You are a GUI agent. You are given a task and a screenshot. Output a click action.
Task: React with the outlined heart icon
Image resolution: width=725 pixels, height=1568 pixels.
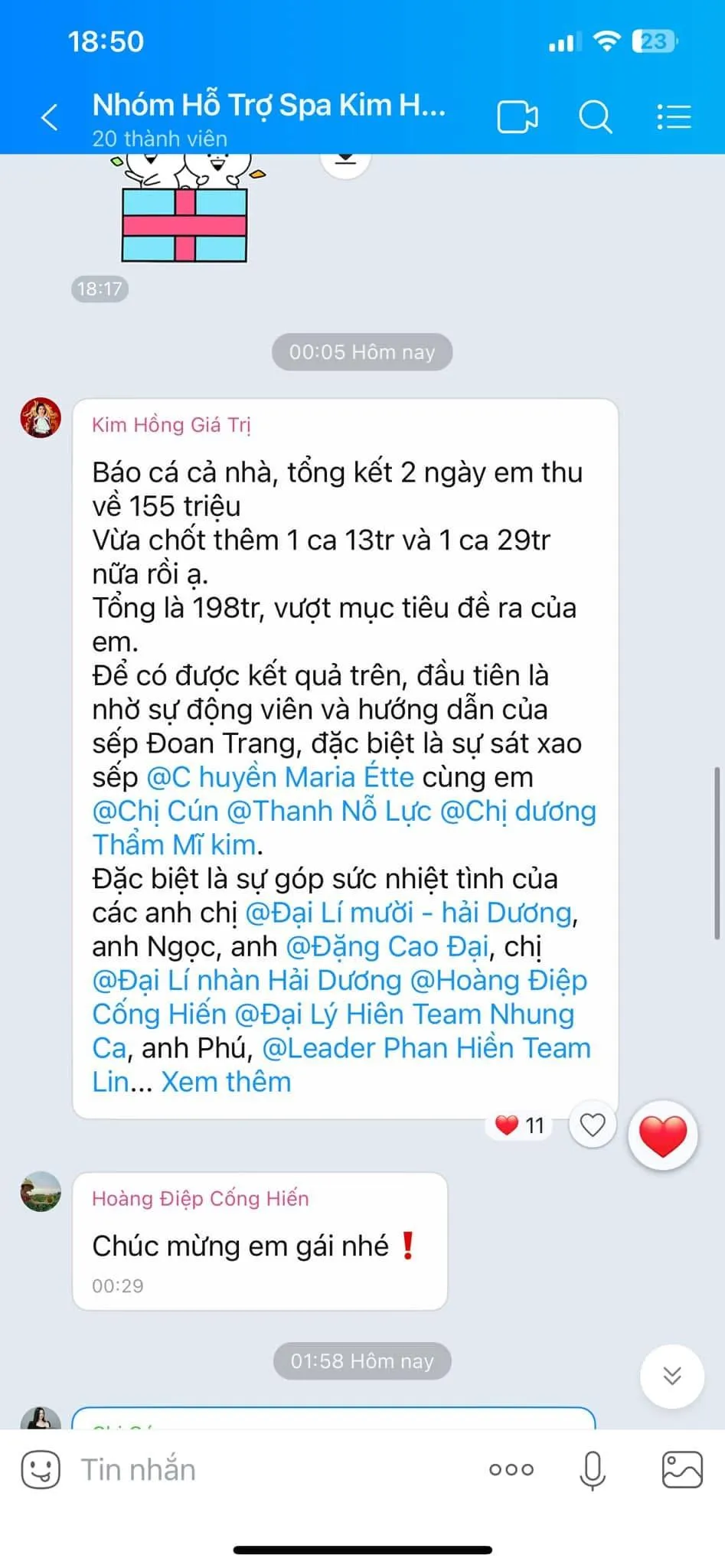pyautogui.click(x=593, y=1125)
